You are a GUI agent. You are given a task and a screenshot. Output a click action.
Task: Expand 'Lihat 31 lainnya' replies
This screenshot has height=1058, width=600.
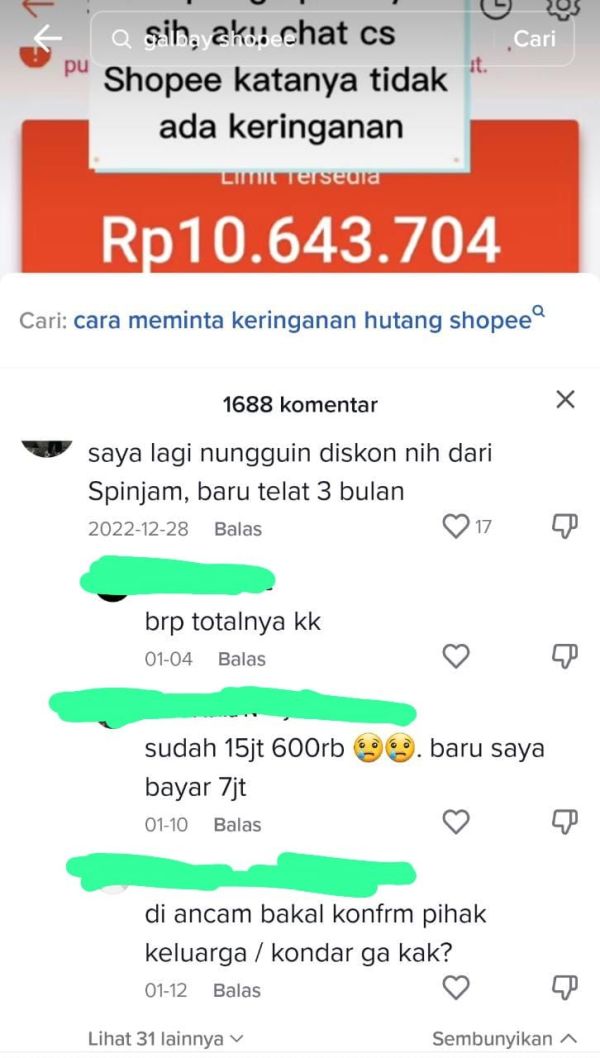click(166, 1039)
